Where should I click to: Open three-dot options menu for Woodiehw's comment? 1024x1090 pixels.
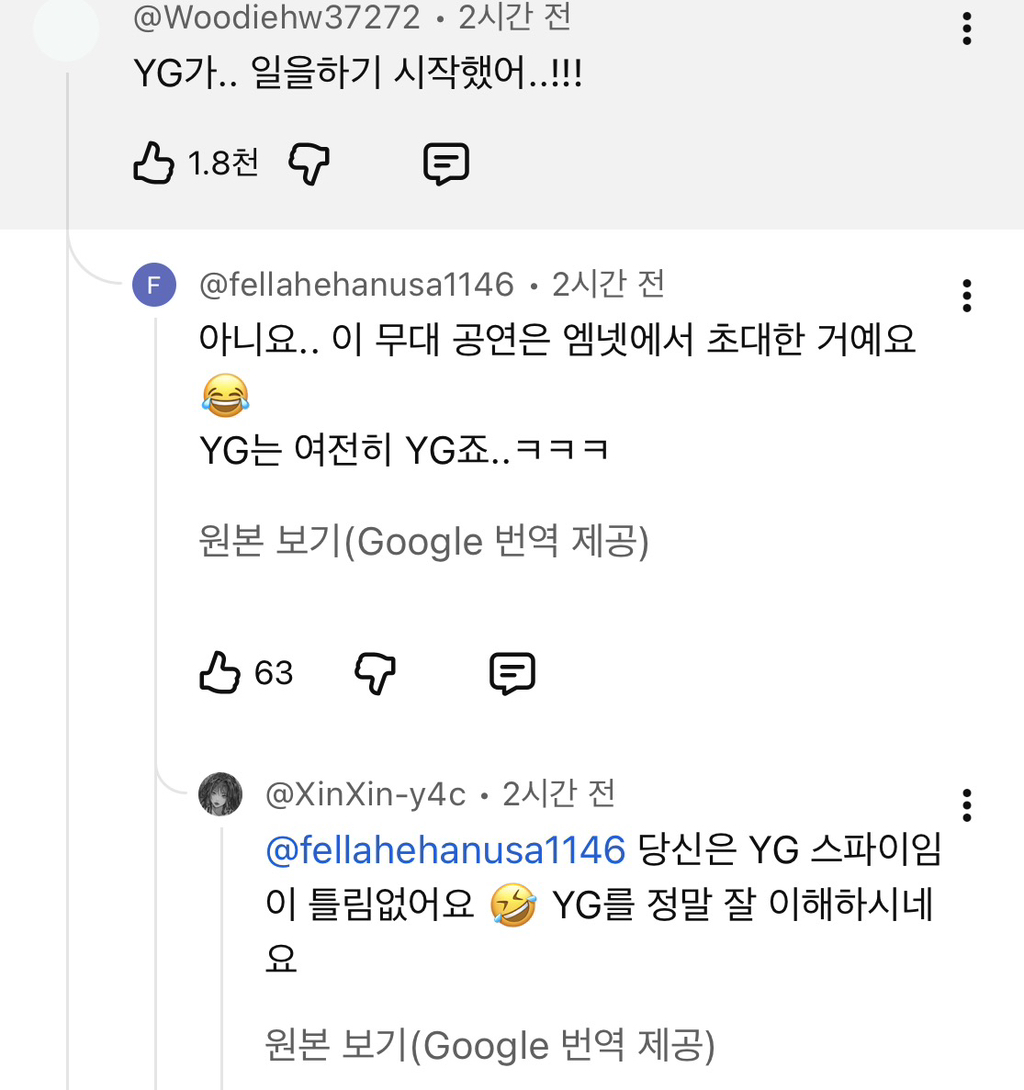click(966, 29)
